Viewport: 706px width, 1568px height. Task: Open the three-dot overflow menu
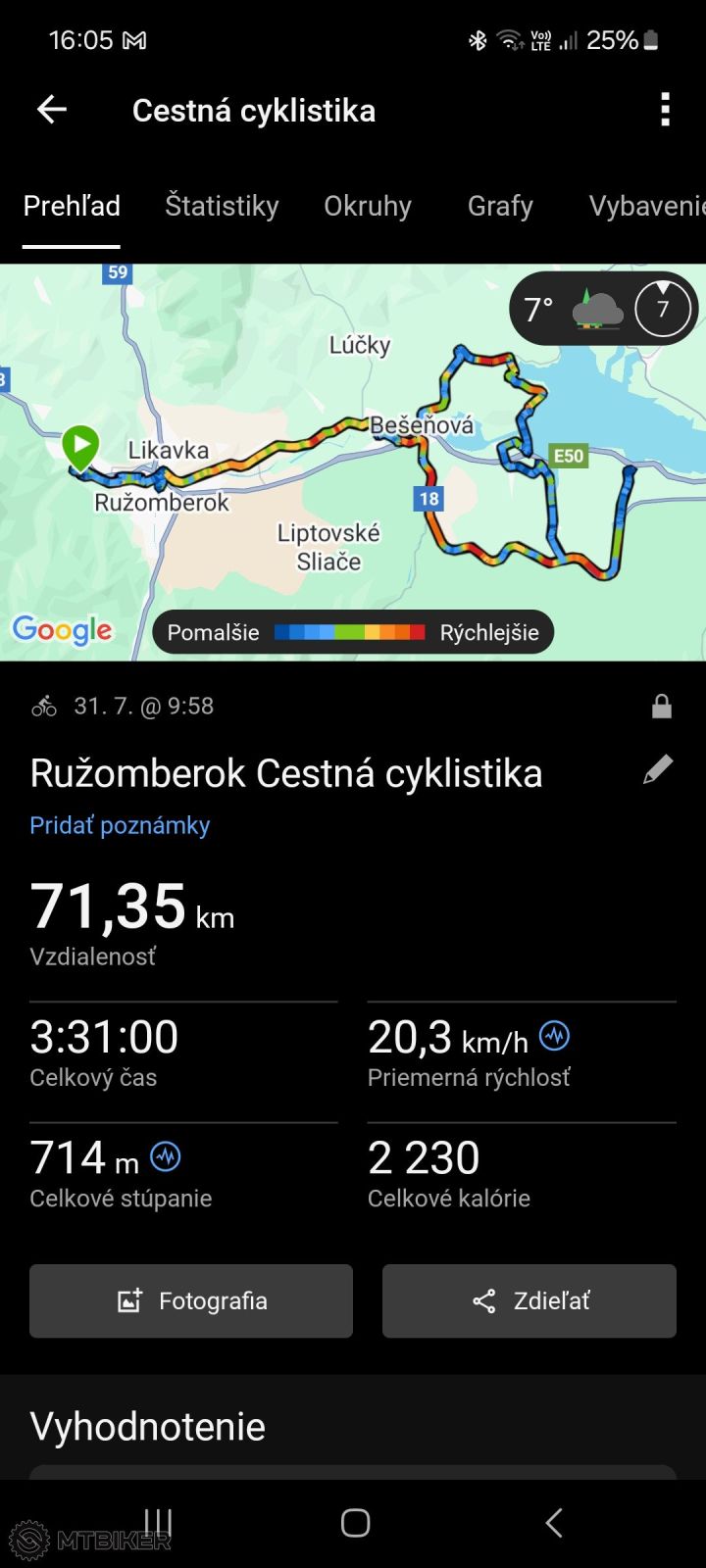coord(665,110)
